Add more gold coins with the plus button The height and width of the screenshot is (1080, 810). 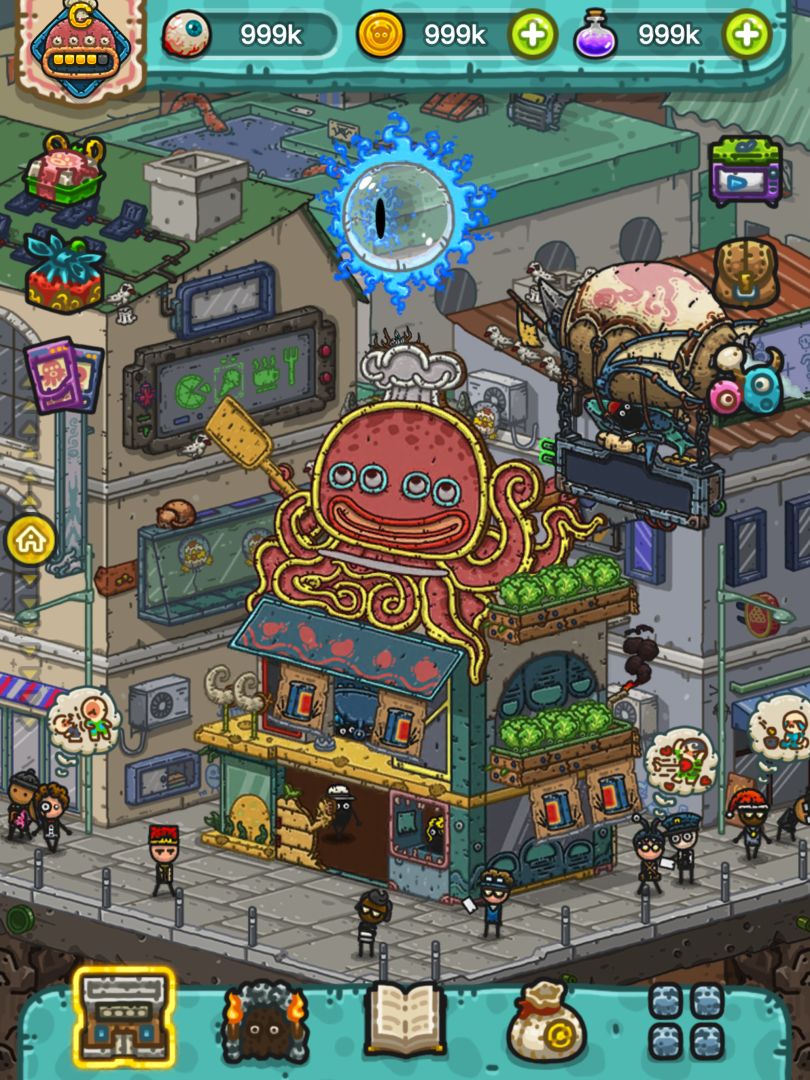pyautogui.click(x=534, y=35)
